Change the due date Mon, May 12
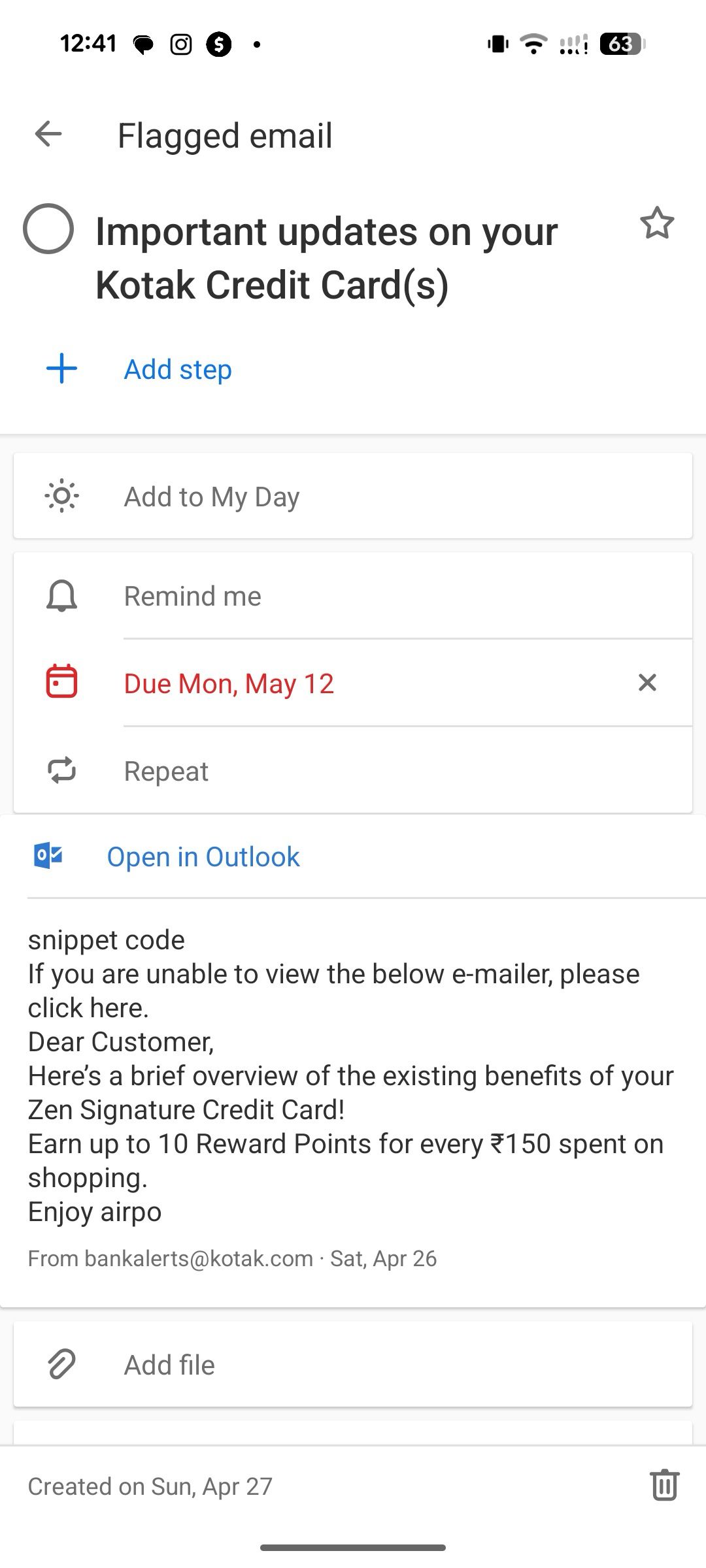Screen dimensions: 706x1568 [x=229, y=683]
